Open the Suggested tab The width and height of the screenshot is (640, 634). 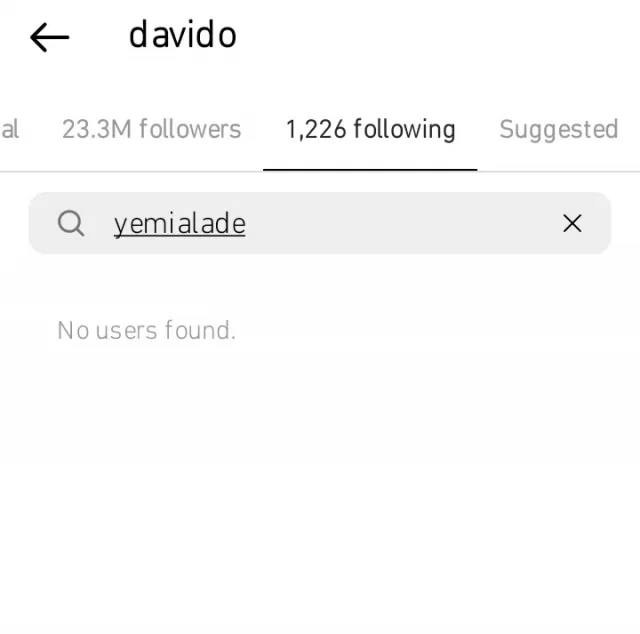point(558,130)
